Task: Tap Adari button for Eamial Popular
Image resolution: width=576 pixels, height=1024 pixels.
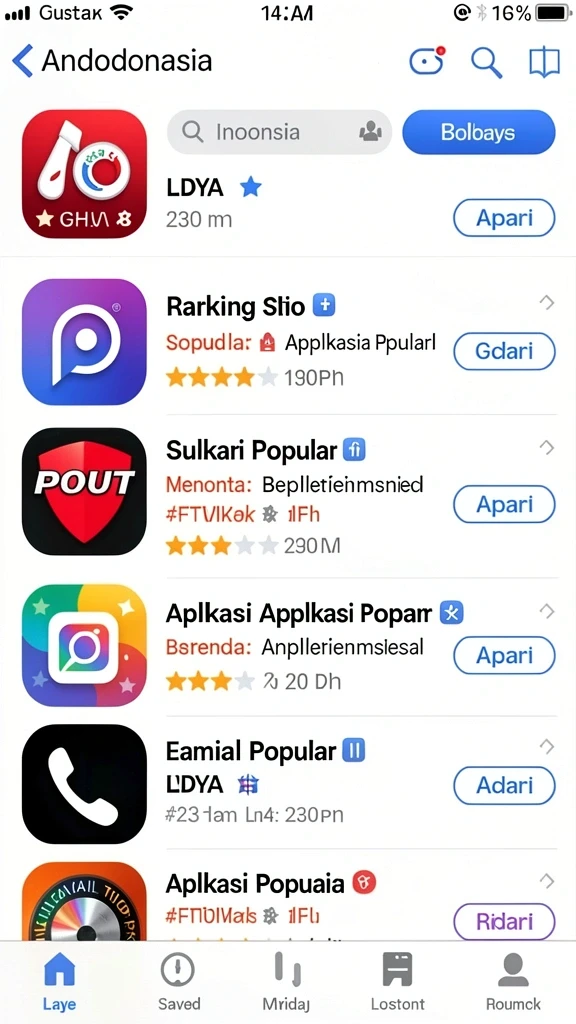Action: (x=504, y=785)
